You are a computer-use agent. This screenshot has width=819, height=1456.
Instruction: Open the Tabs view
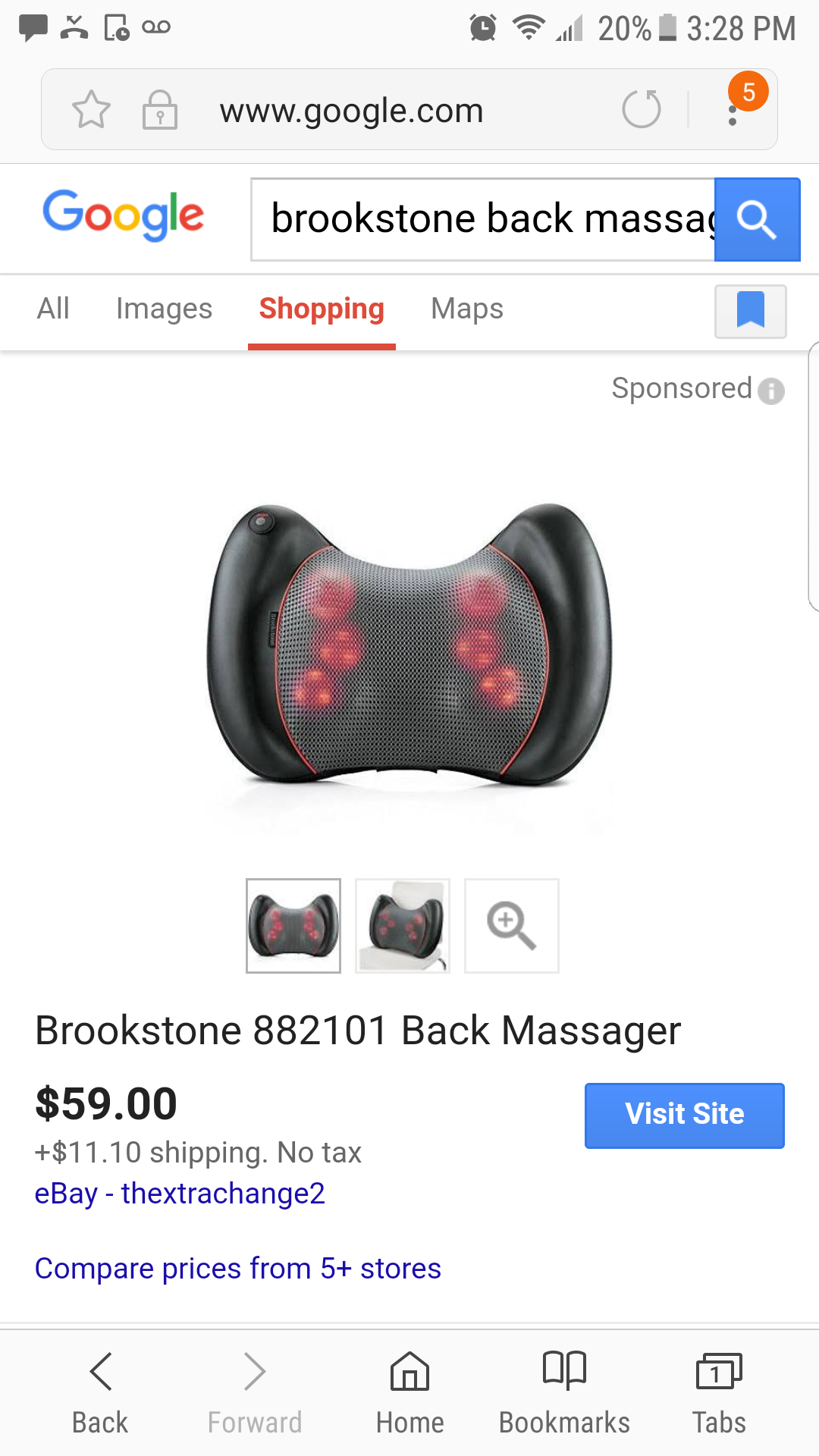pos(719,1392)
